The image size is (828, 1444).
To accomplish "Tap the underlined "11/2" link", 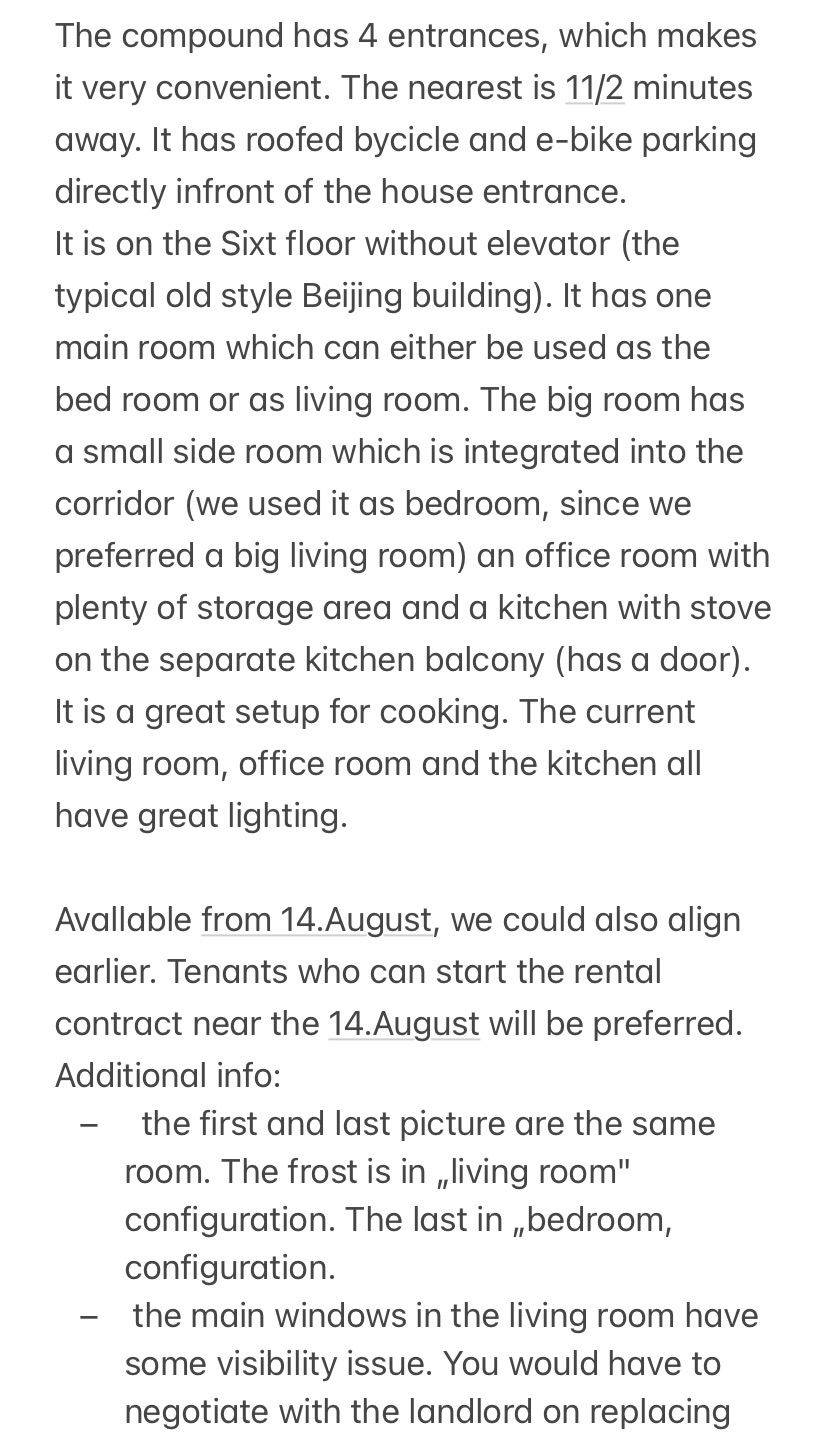I will 594,88.
